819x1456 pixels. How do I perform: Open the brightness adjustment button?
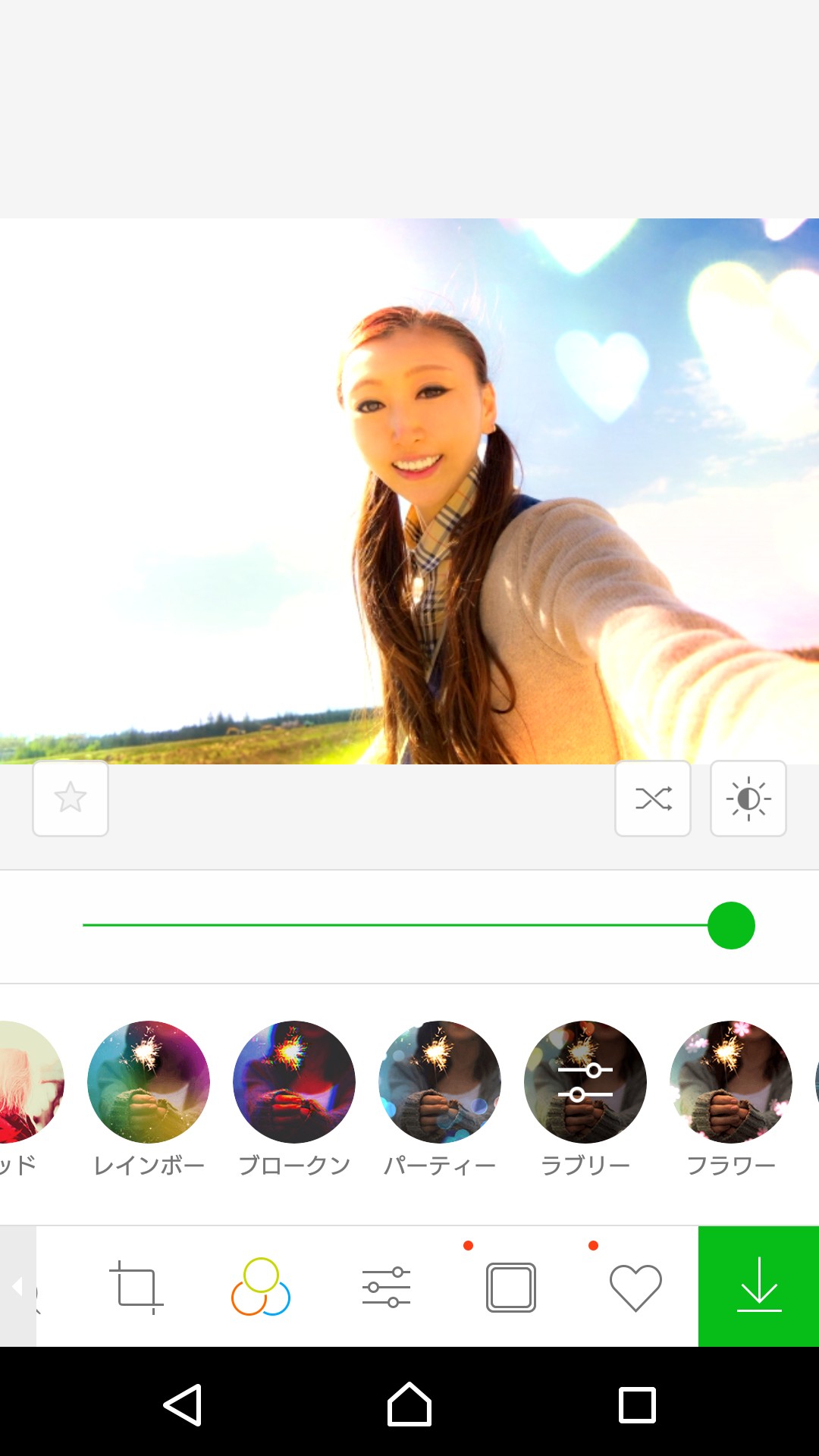point(748,799)
